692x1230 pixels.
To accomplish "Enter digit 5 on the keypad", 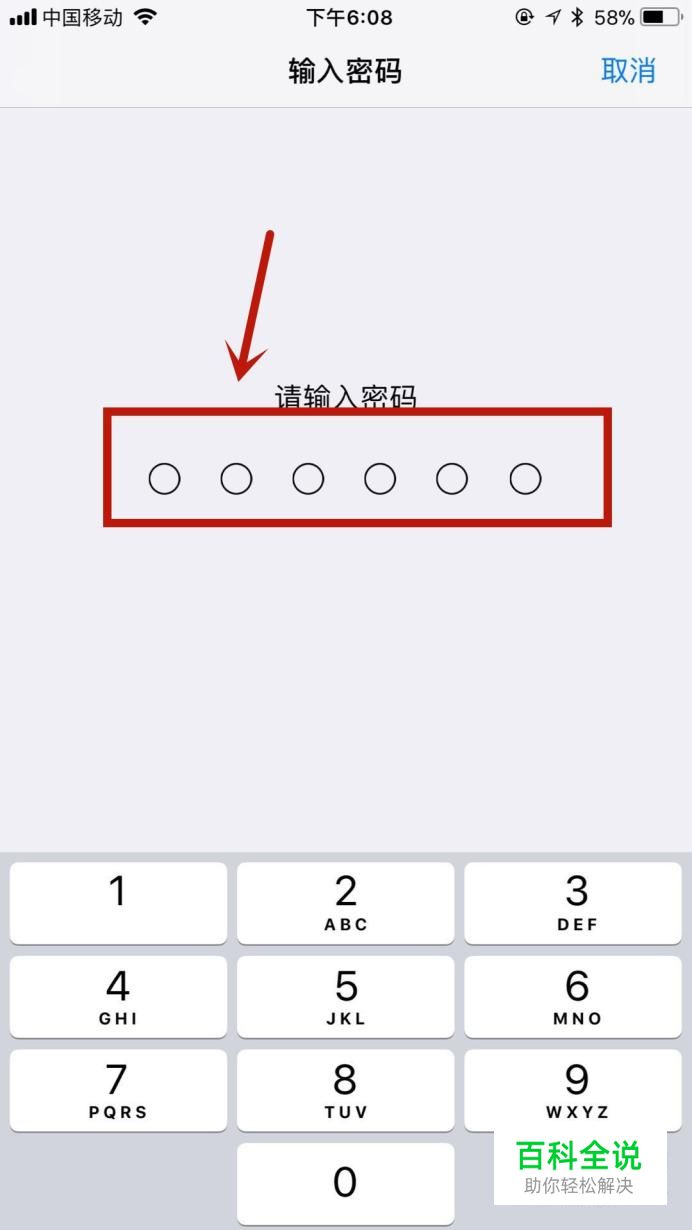I will (345, 996).
